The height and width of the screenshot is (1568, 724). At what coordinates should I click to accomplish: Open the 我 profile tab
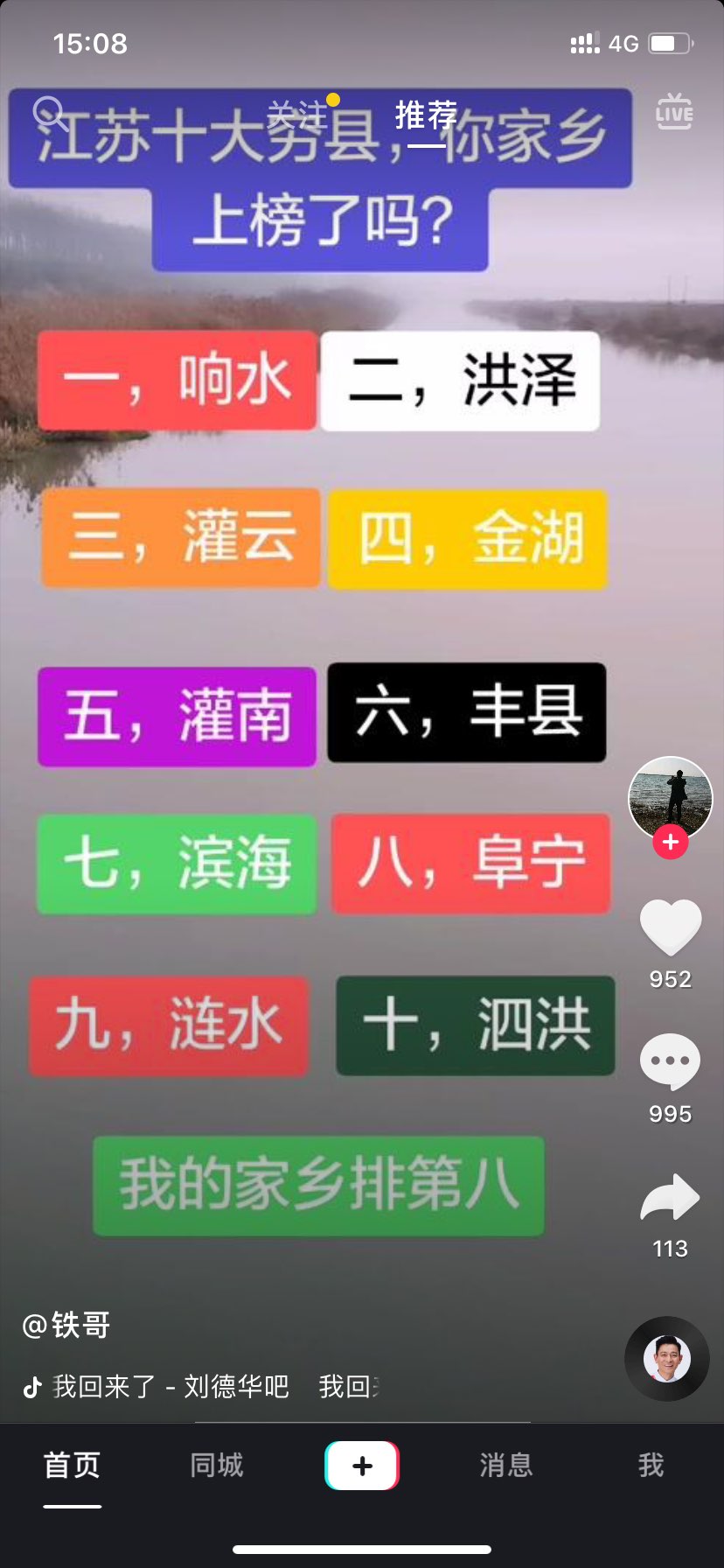click(651, 1465)
